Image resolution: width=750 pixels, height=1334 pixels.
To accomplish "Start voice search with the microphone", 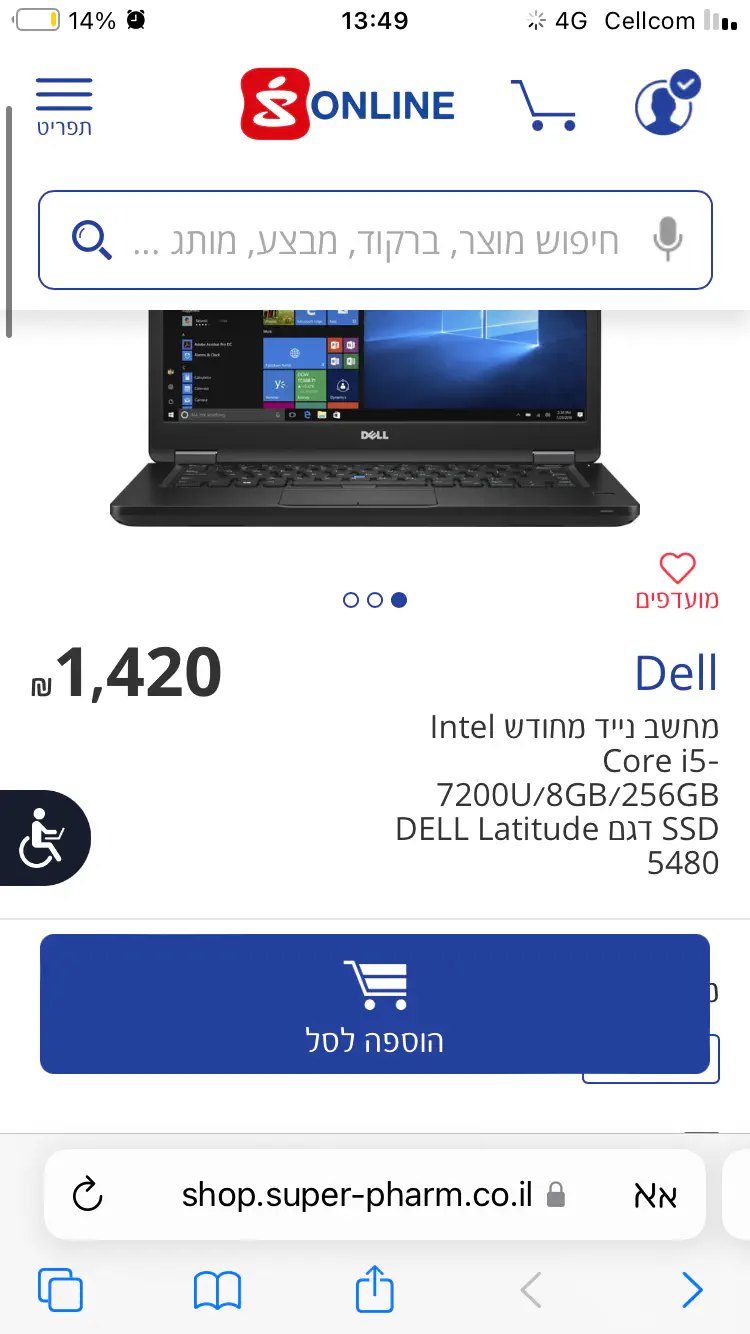I will 667,240.
